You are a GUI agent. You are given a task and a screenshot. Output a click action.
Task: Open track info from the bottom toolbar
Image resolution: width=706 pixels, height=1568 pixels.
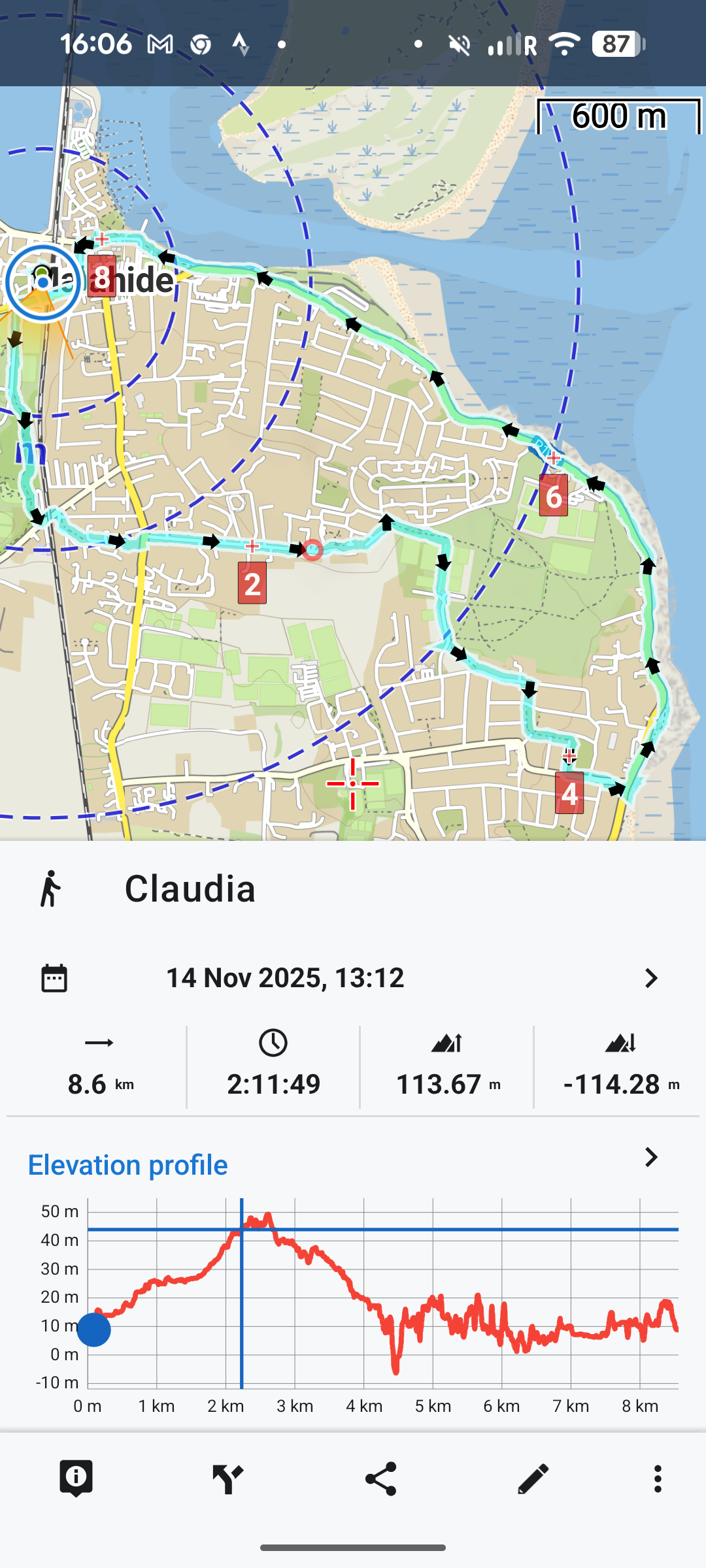pos(76,1478)
